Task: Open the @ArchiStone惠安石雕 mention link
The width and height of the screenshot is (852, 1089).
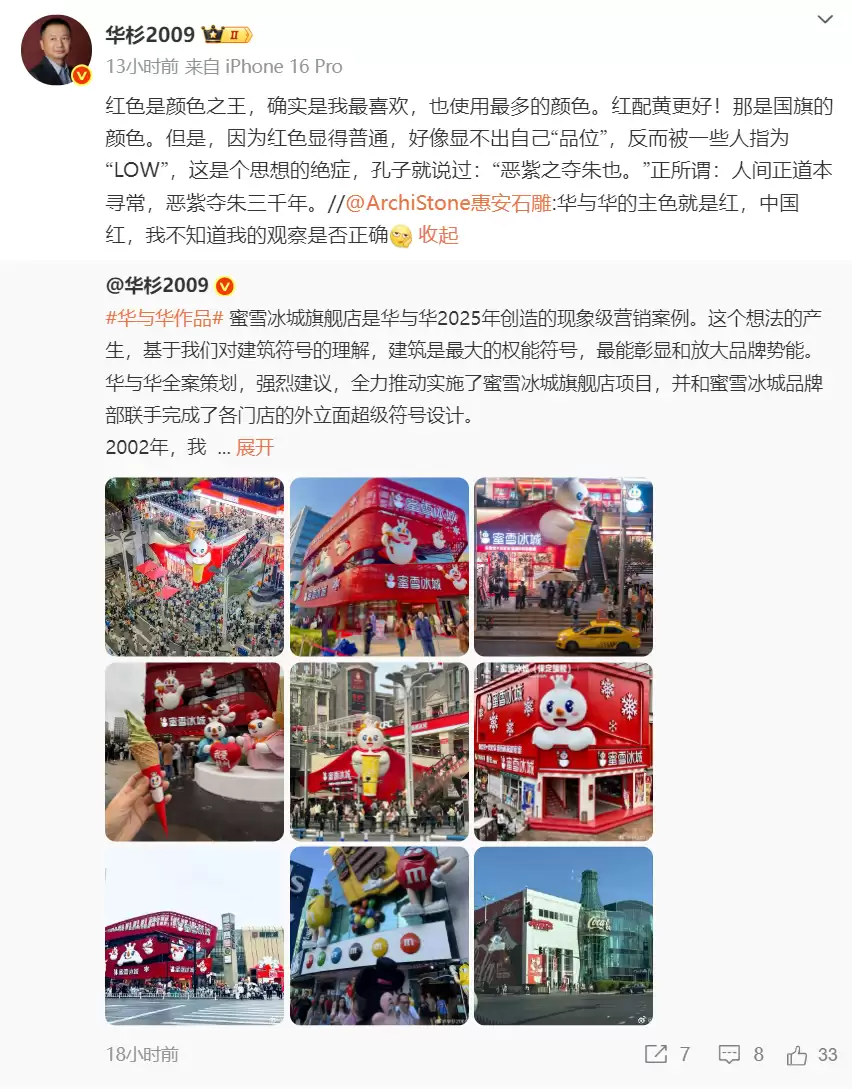Action: pyautogui.click(x=447, y=203)
